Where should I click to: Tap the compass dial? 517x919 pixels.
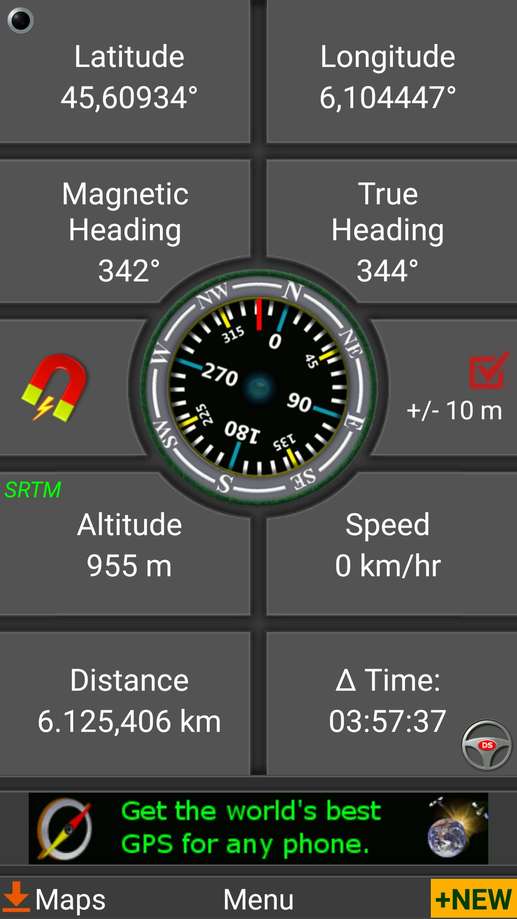pyautogui.click(x=258, y=387)
